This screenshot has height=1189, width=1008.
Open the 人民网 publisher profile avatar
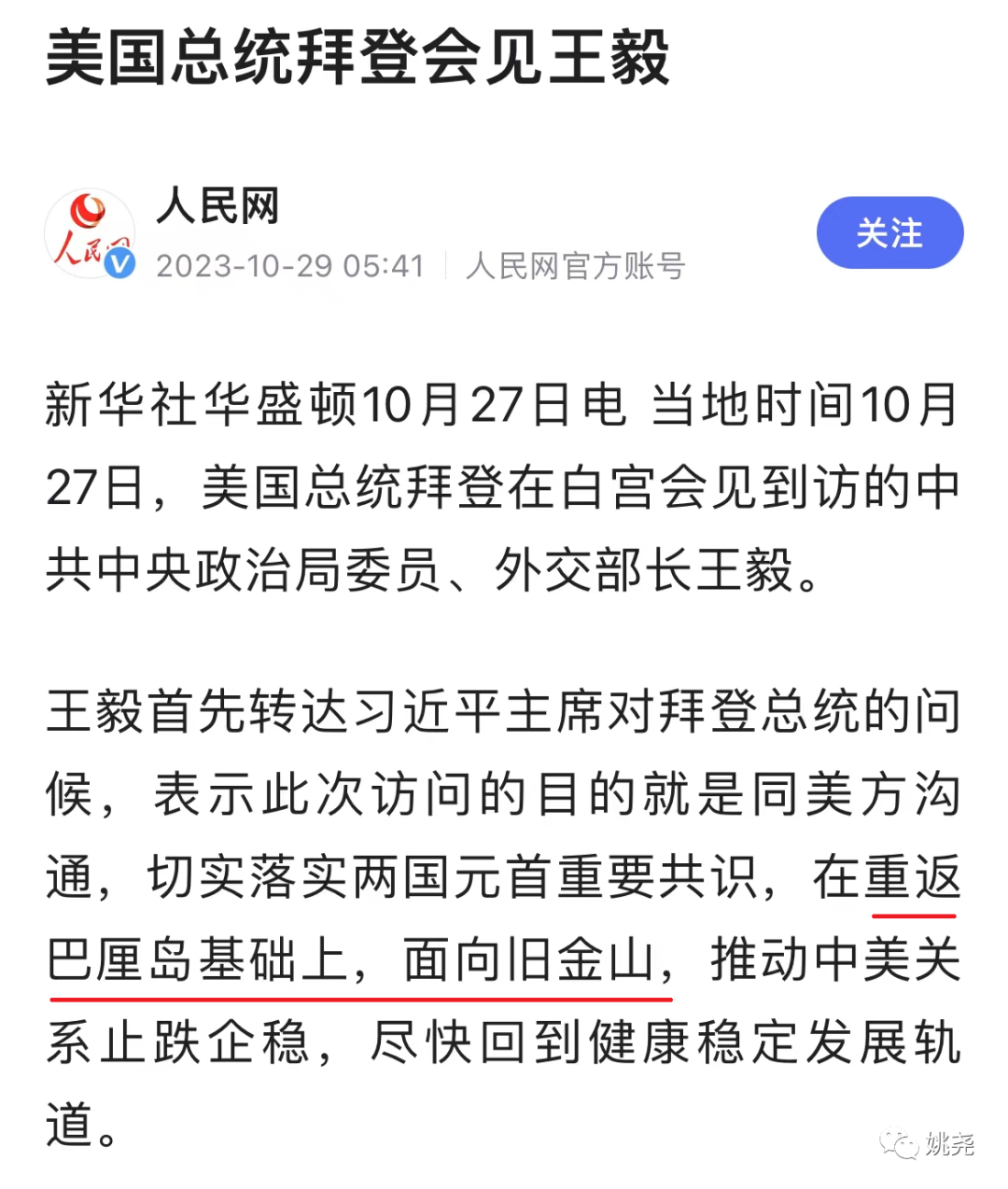[x=91, y=233]
